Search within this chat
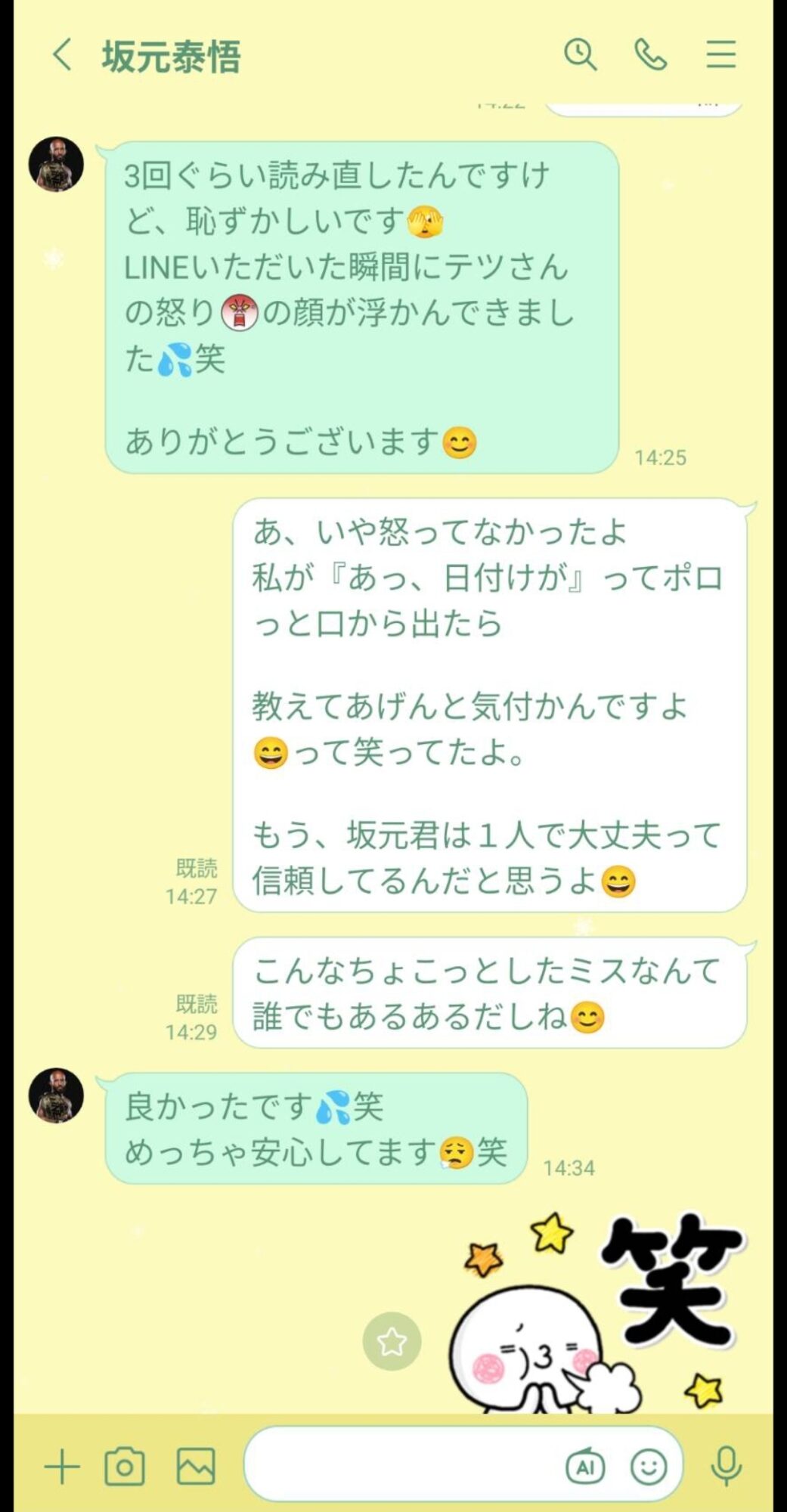 tap(580, 55)
